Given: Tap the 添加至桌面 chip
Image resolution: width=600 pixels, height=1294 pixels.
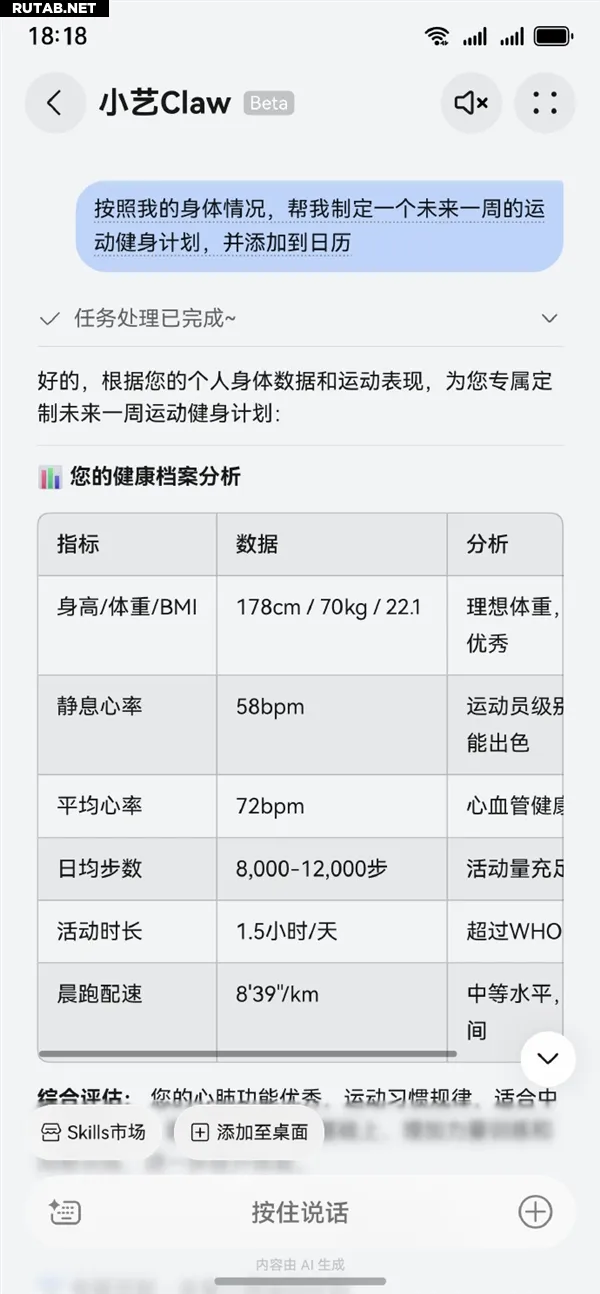Looking at the screenshot, I should click(249, 1132).
